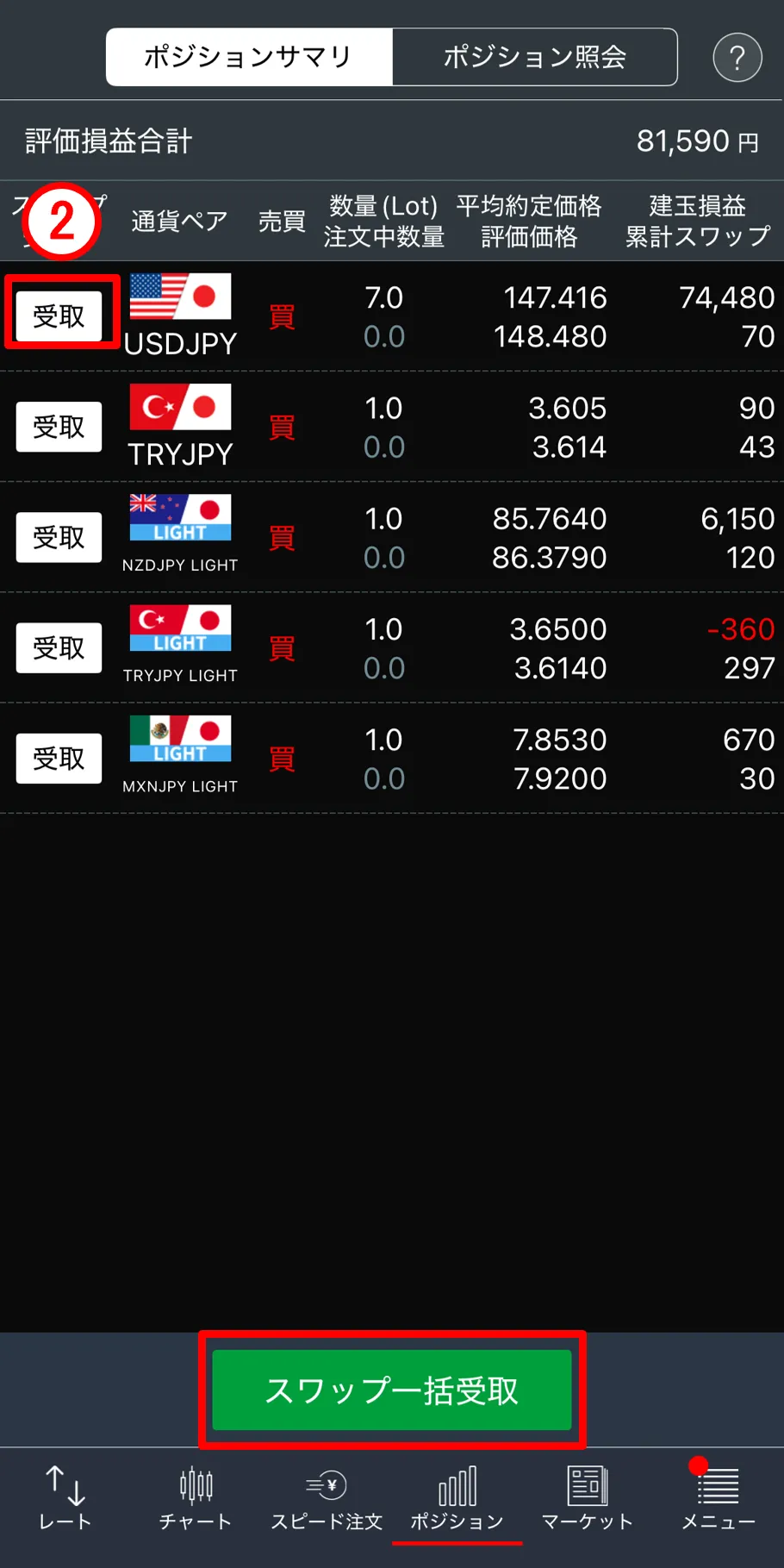Tap 受取 for NZDJPY LIGHT
784x1568 pixels.
click(59, 537)
